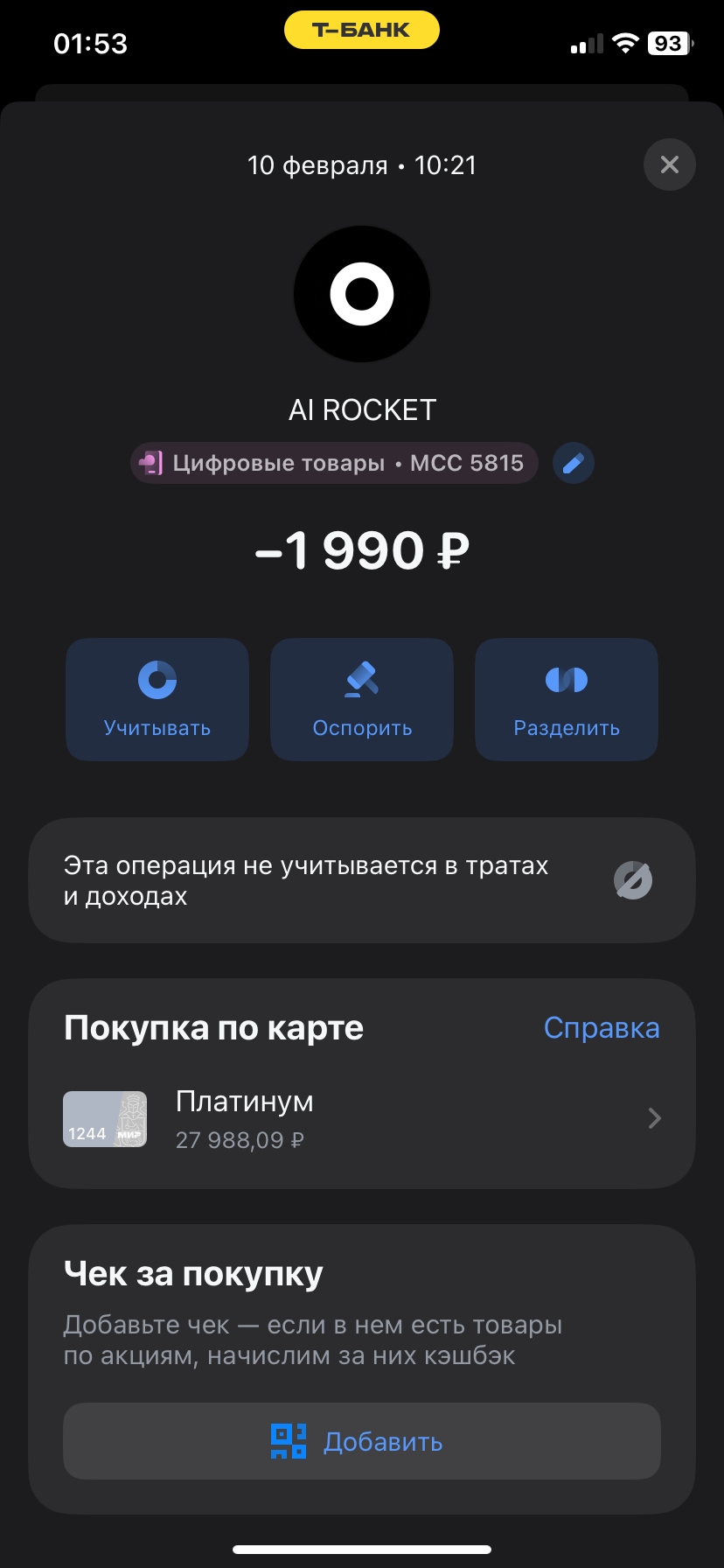
Task: Dispute this charge via Оспорить
Action: tap(362, 699)
